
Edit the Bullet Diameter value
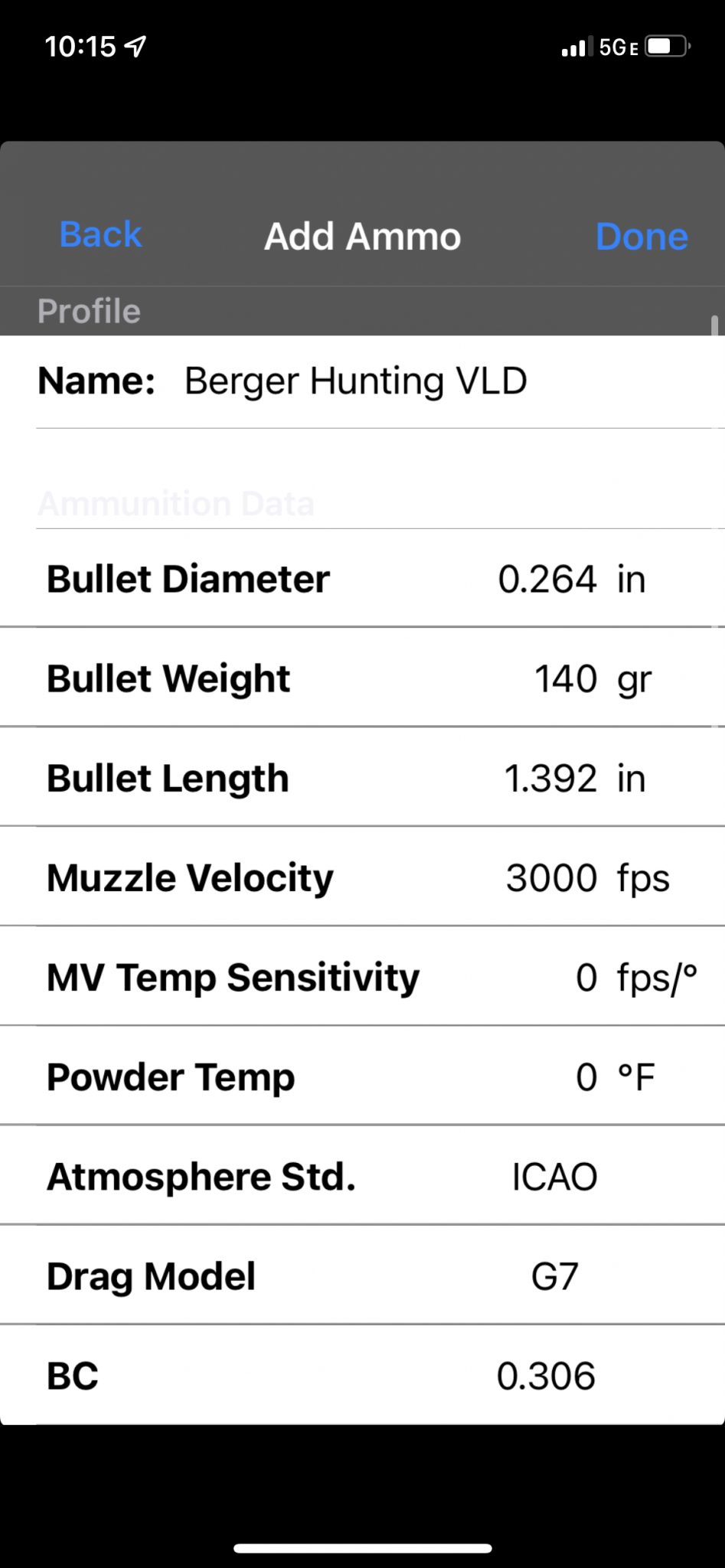click(547, 580)
